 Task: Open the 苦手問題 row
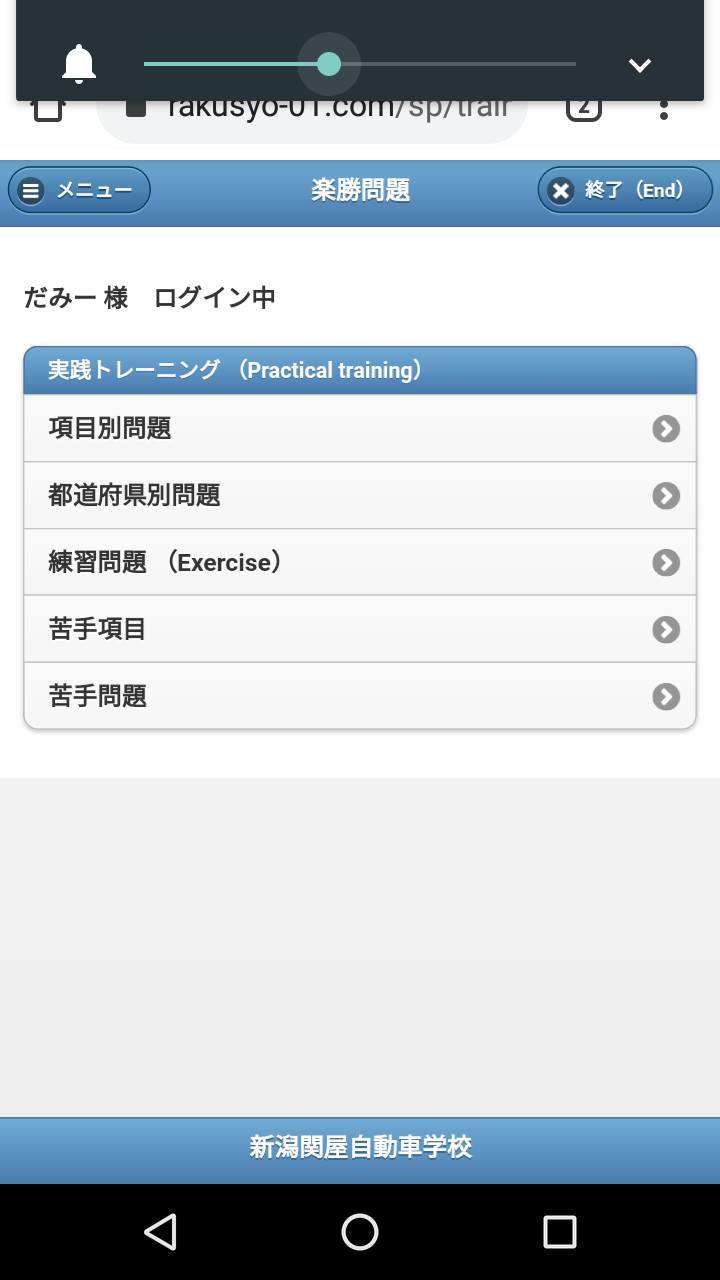[x=360, y=696]
